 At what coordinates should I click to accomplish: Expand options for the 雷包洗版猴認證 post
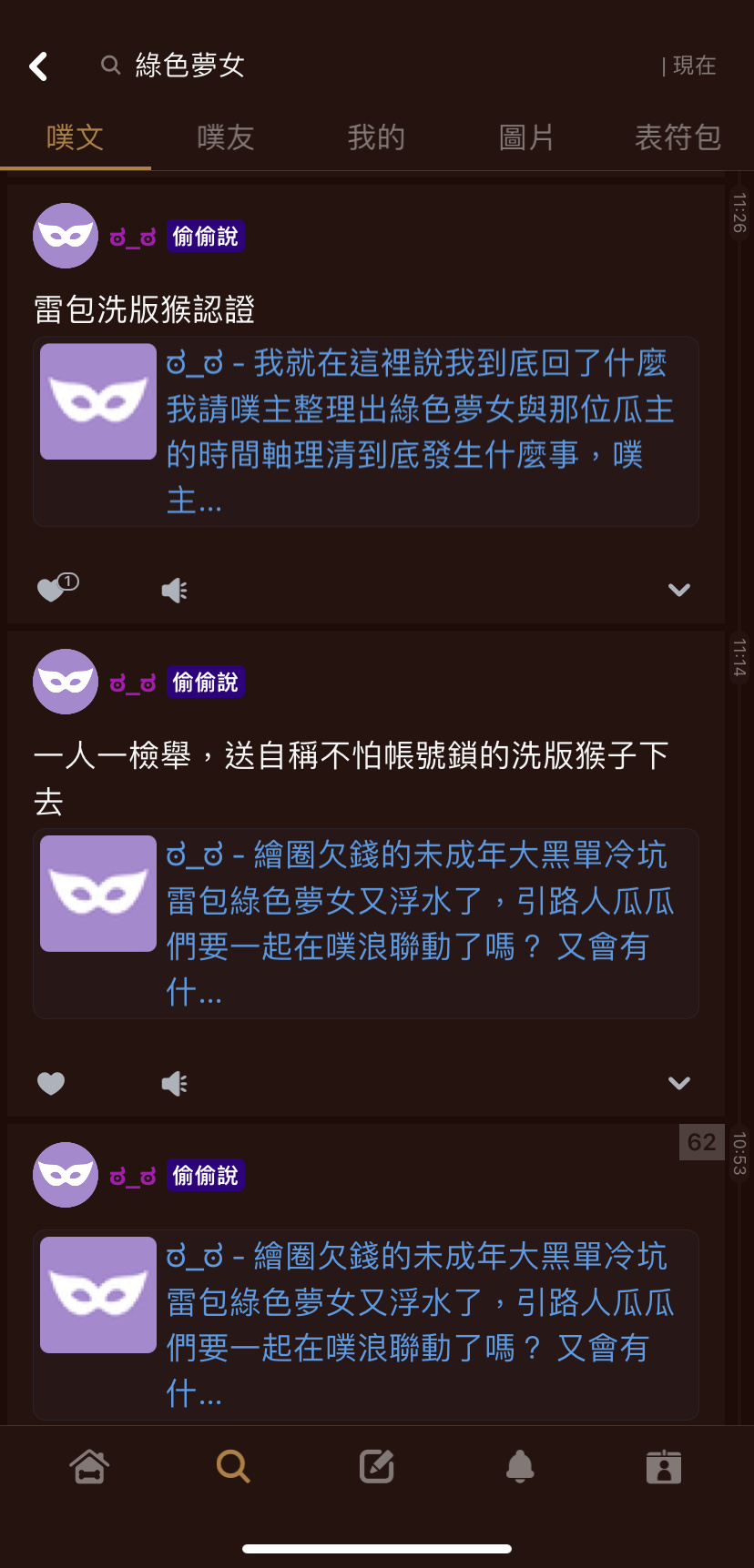(679, 590)
